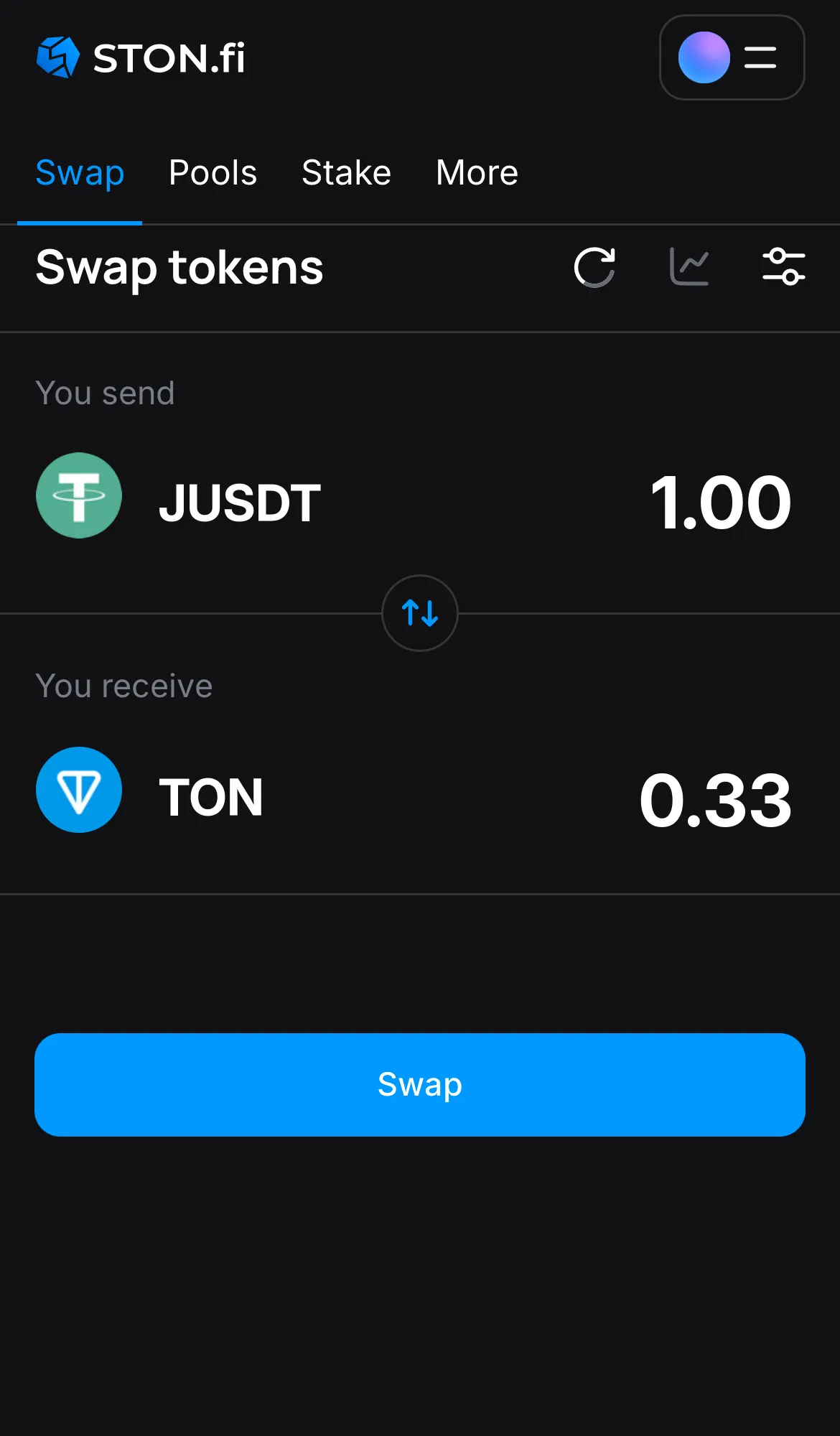Switch to the Stake tab
The width and height of the screenshot is (840, 1436).
pos(346,172)
